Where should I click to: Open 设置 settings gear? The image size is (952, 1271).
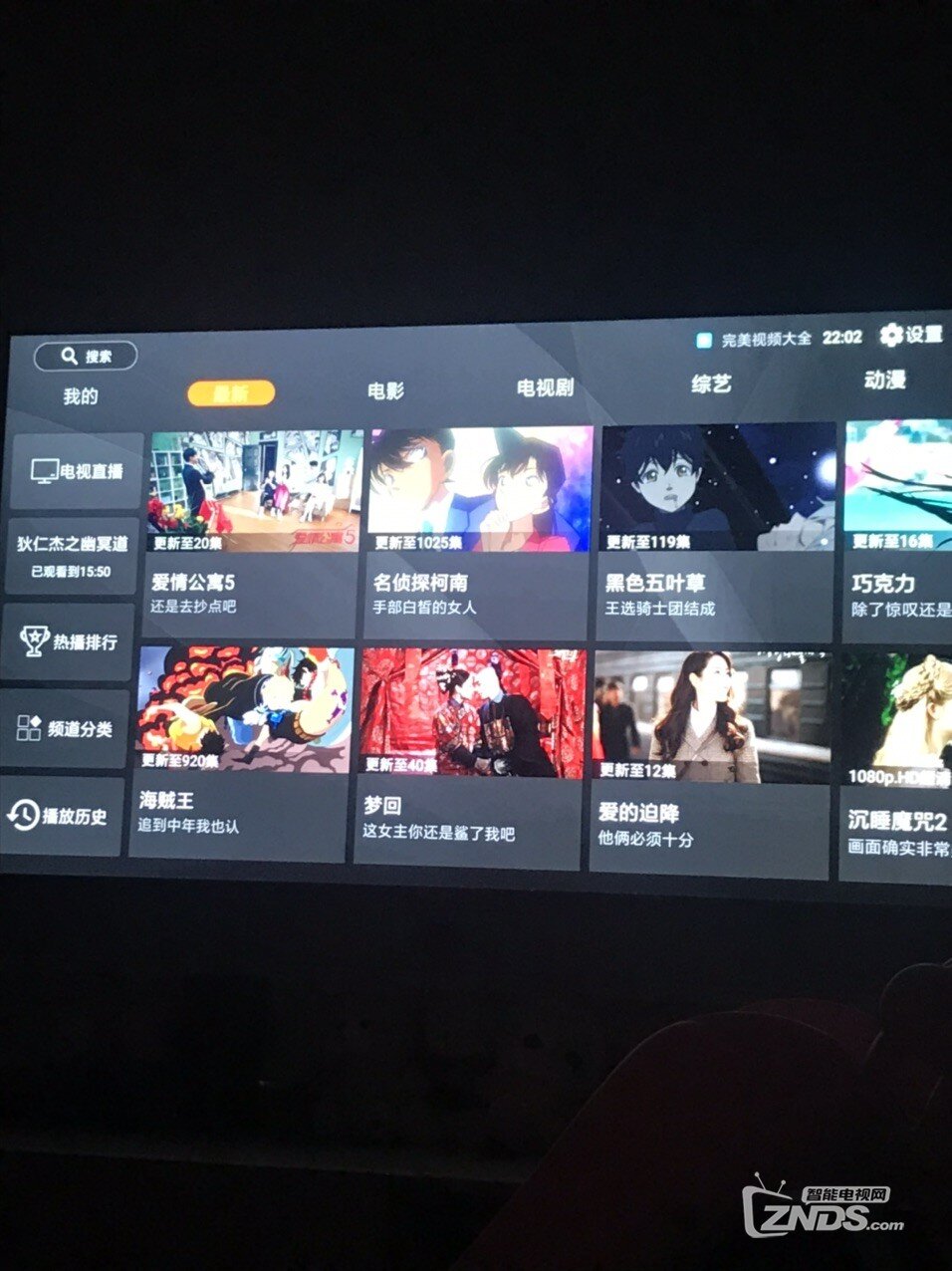pyautogui.click(x=911, y=335)
